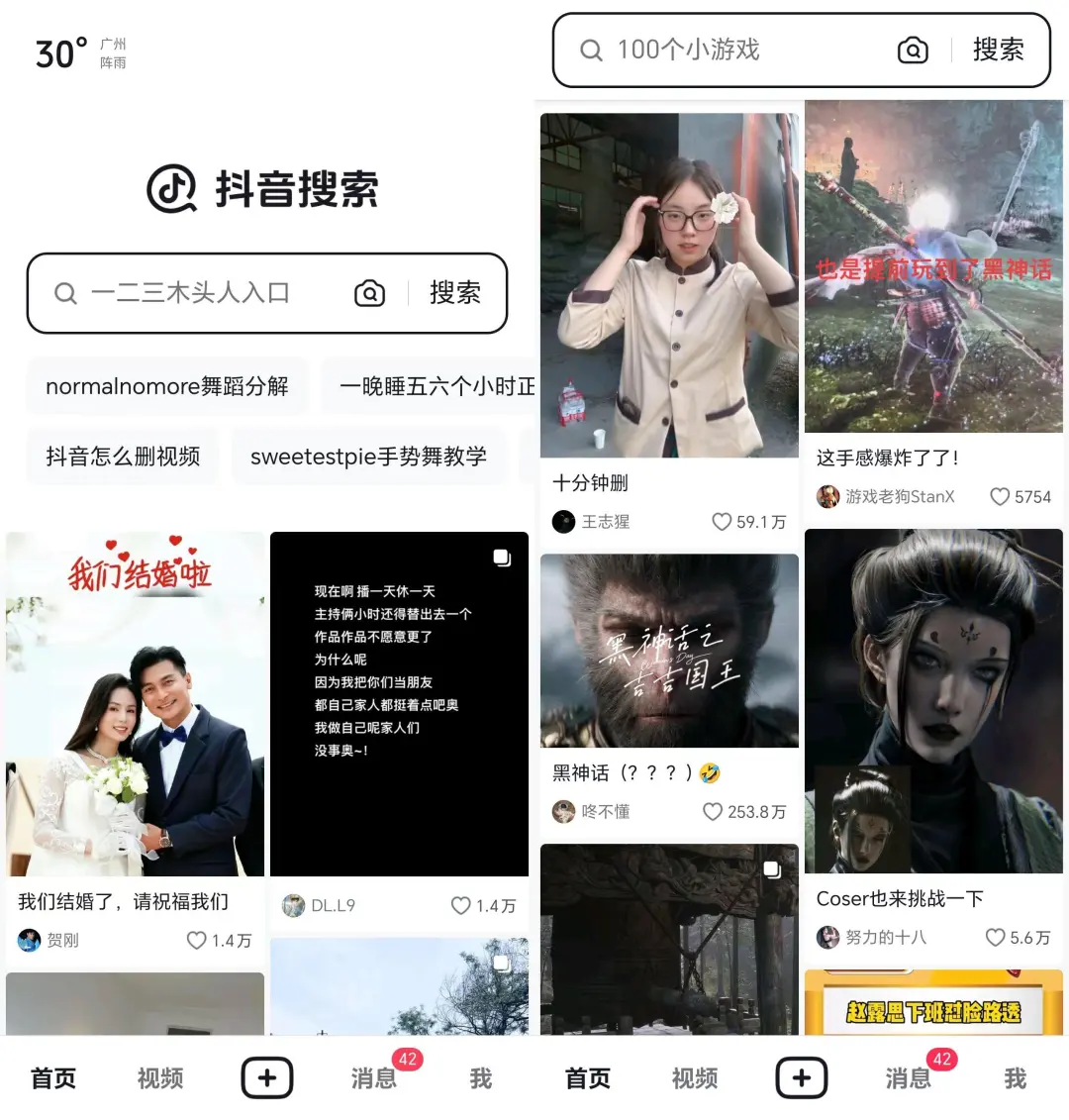Select the 抖音怎么删视频 suggestion chip
This screenshot has height=1120, width=1069.
click(123, 457)
